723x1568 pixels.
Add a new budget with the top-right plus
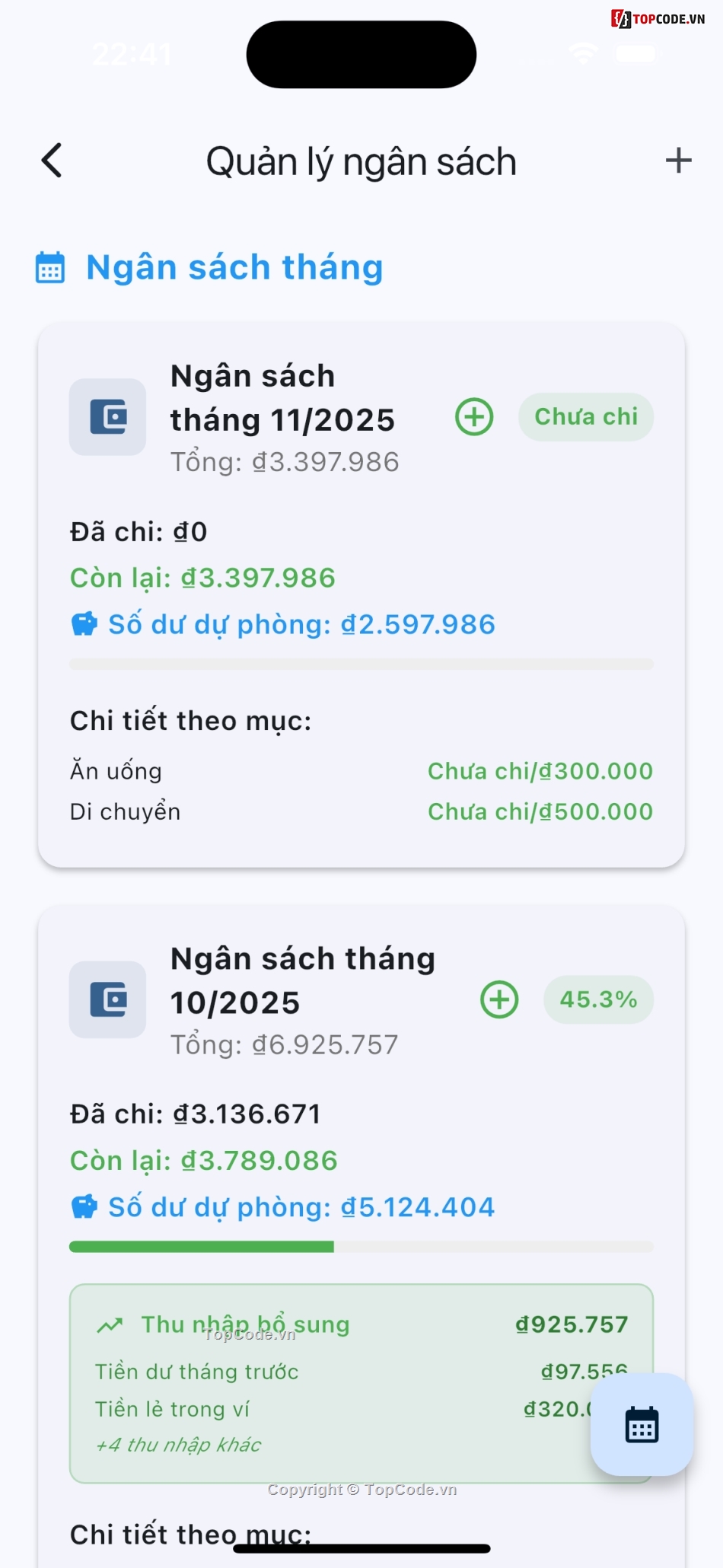[x=677, y=161]
